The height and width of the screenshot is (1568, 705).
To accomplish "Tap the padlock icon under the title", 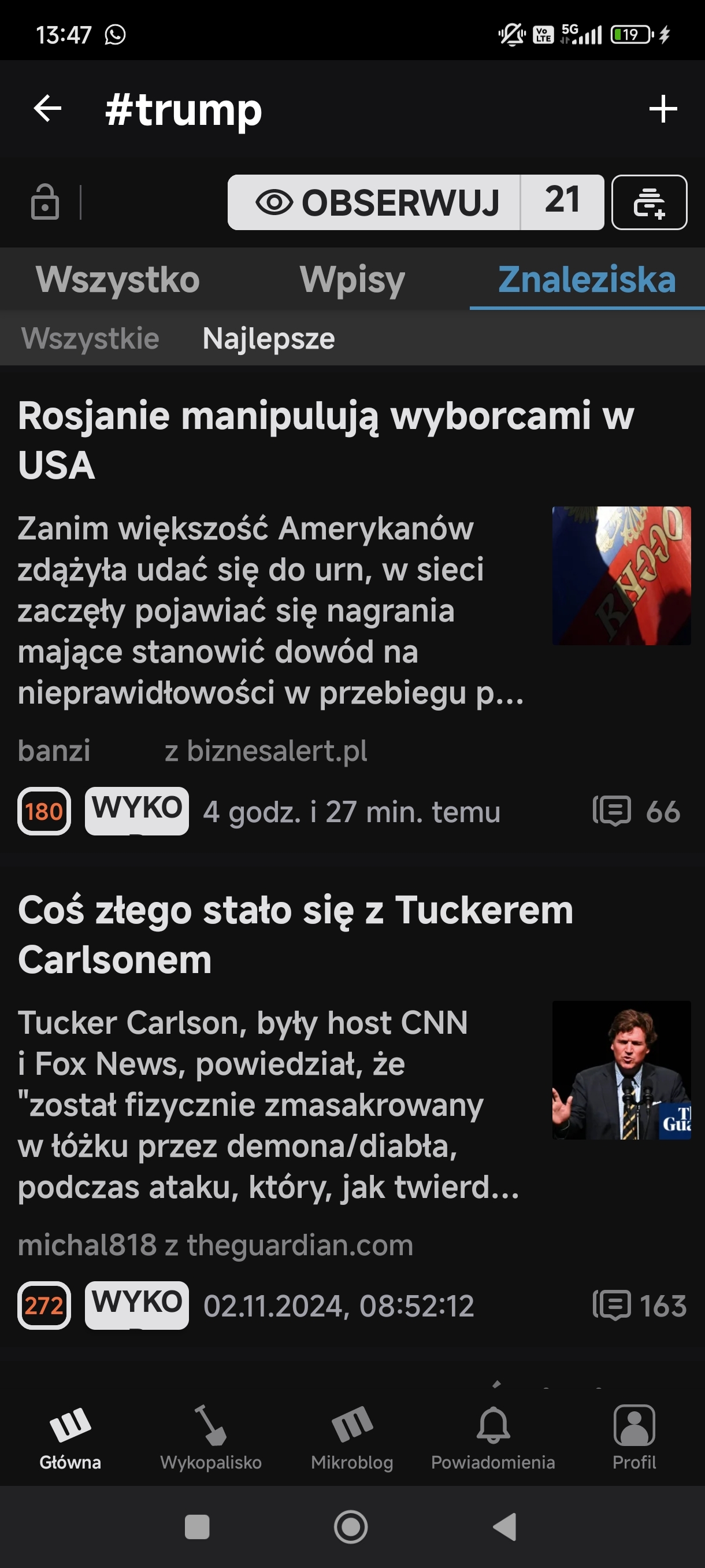I will pyautogui.click(x=45, y=201).
